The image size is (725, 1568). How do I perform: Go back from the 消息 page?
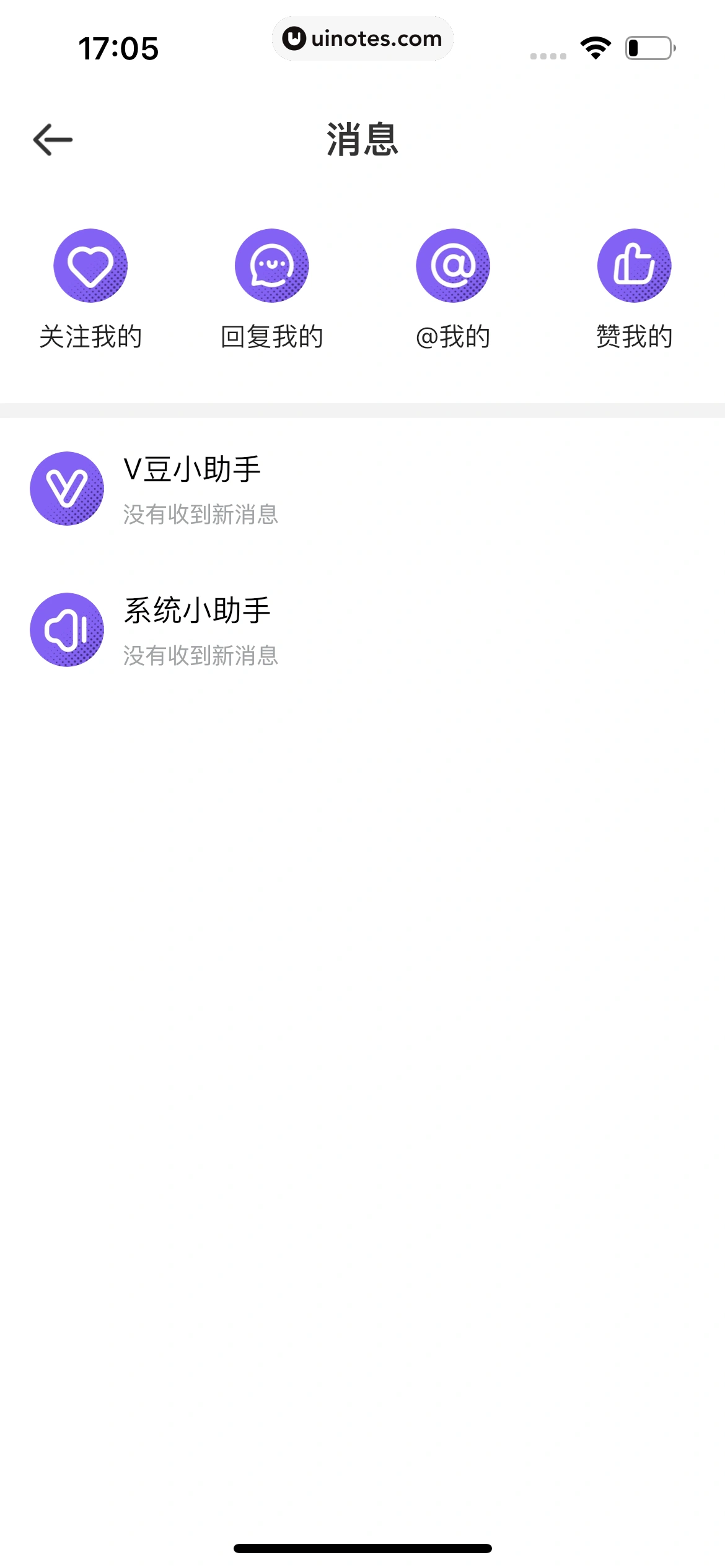pos(53,140)
